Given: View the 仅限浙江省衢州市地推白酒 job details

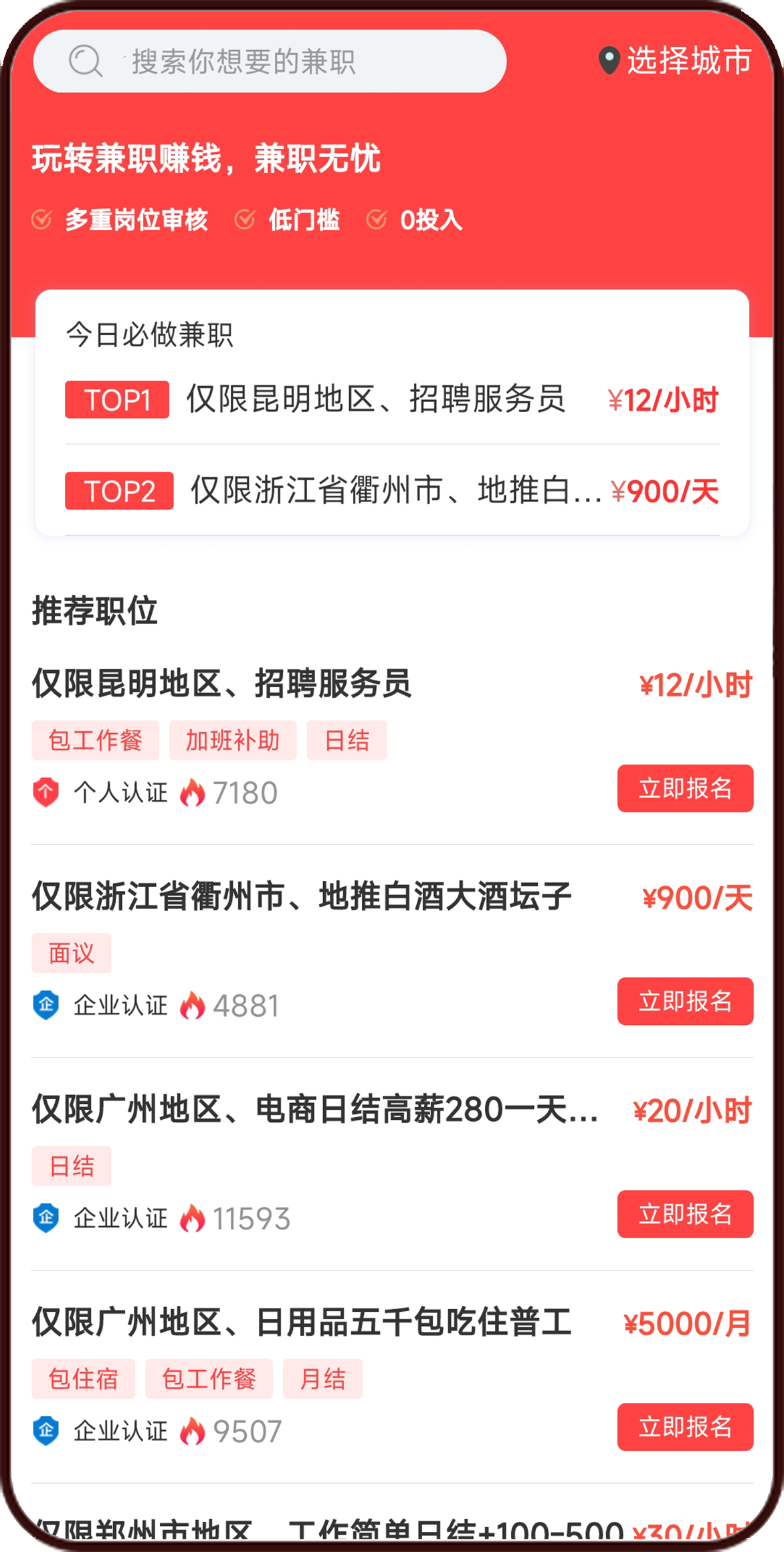Looking at the screenshot, I should click(392, 951).
